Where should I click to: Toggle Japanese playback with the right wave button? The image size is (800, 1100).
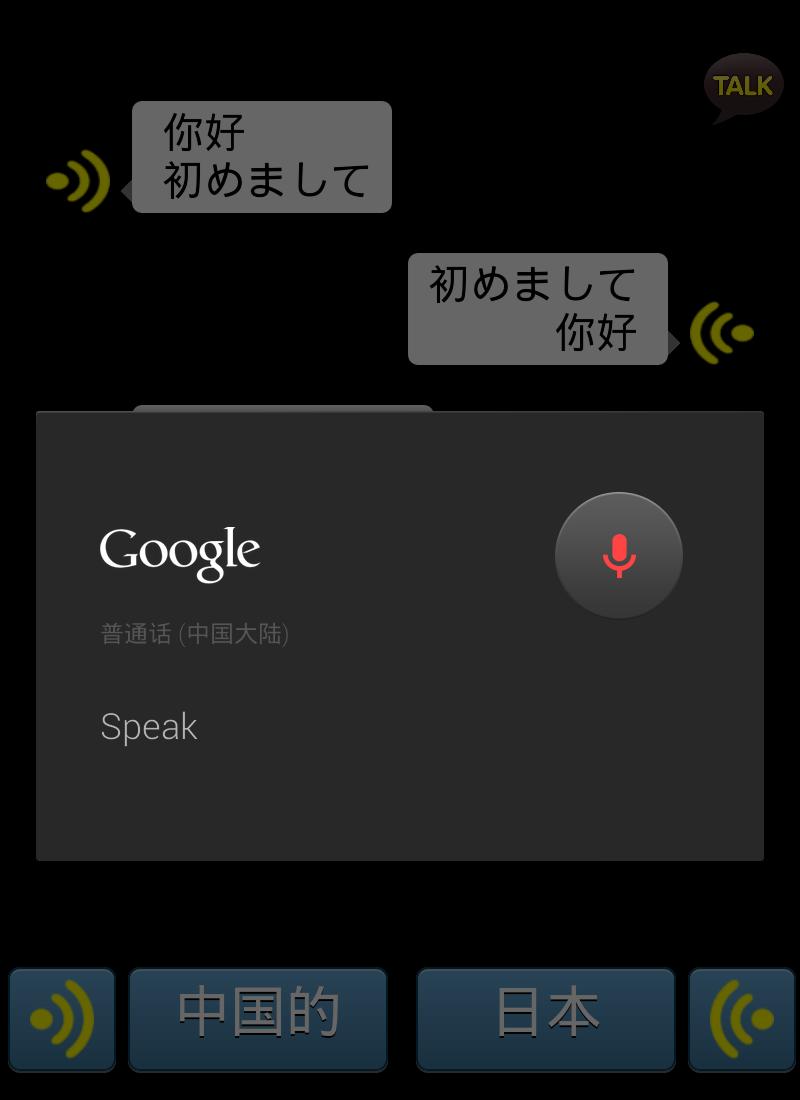click(x=740, y=1019)
